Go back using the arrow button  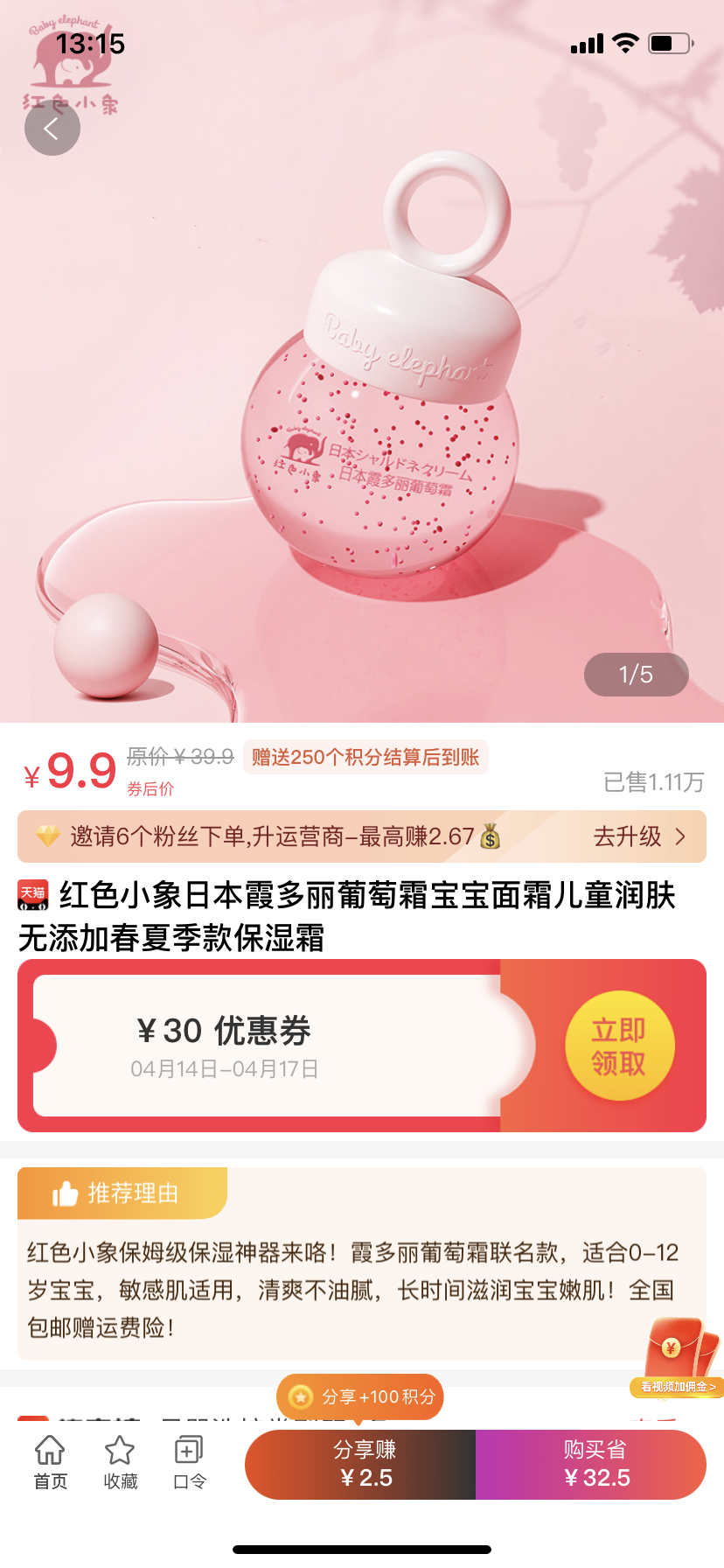(52, 129)
